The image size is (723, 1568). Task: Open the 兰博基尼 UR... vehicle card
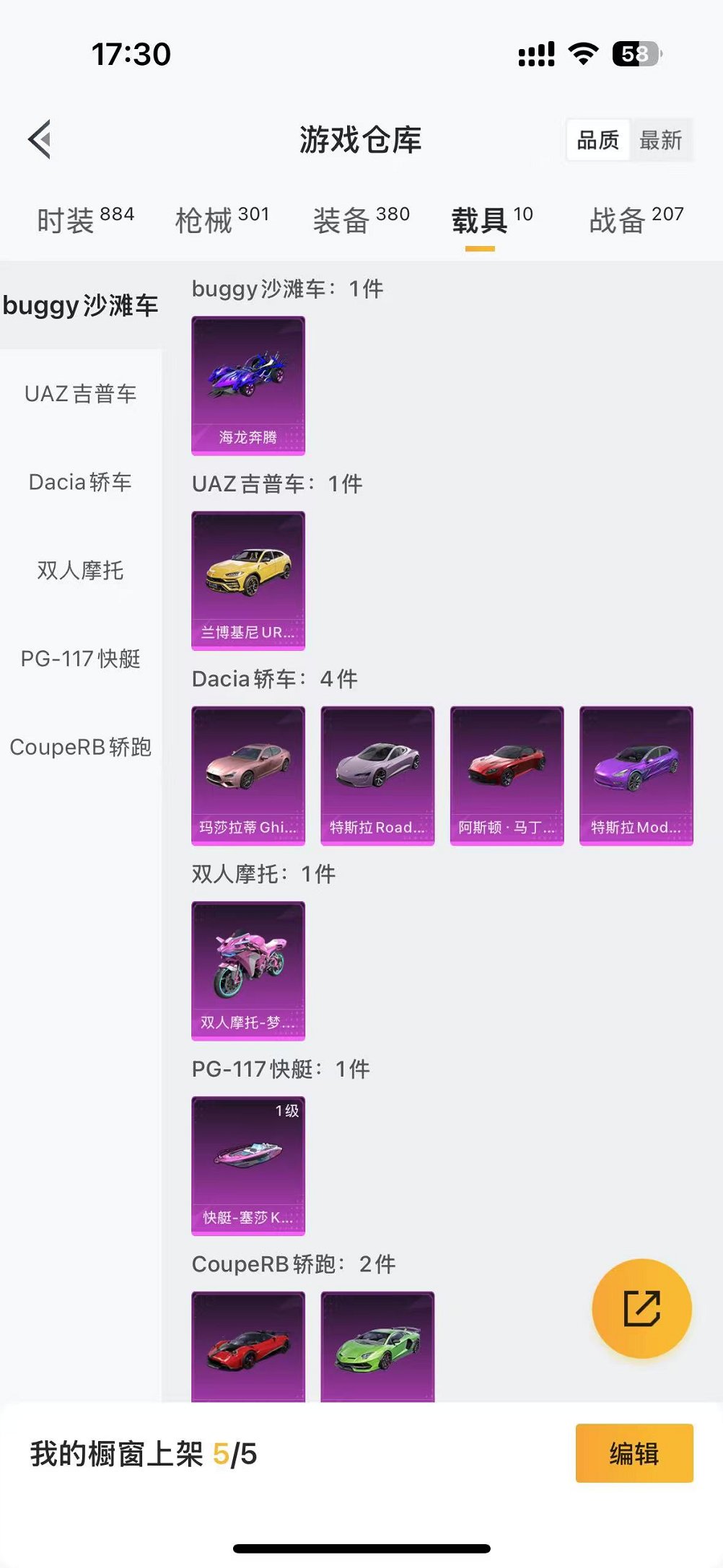[248, 580]
